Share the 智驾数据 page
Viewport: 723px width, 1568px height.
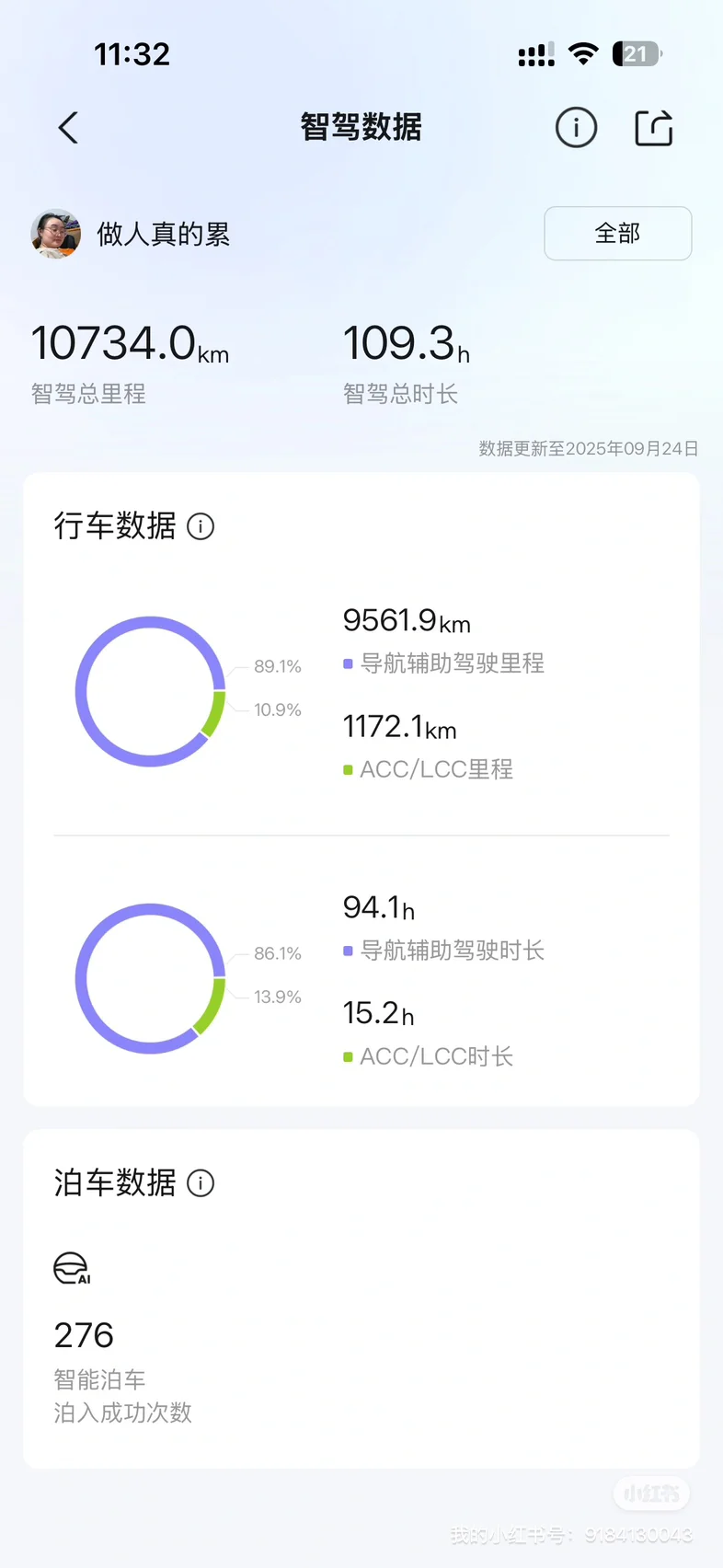[654, 128]
